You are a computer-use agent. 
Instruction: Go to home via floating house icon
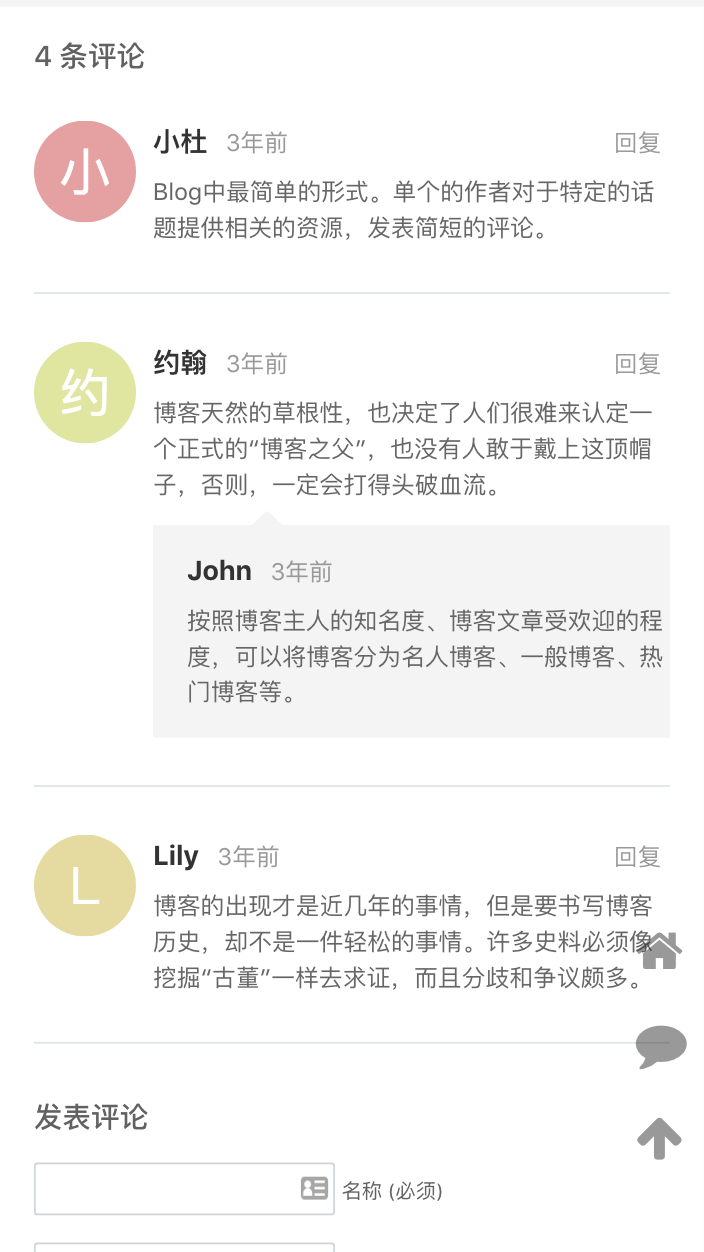(x=660, y=951)
